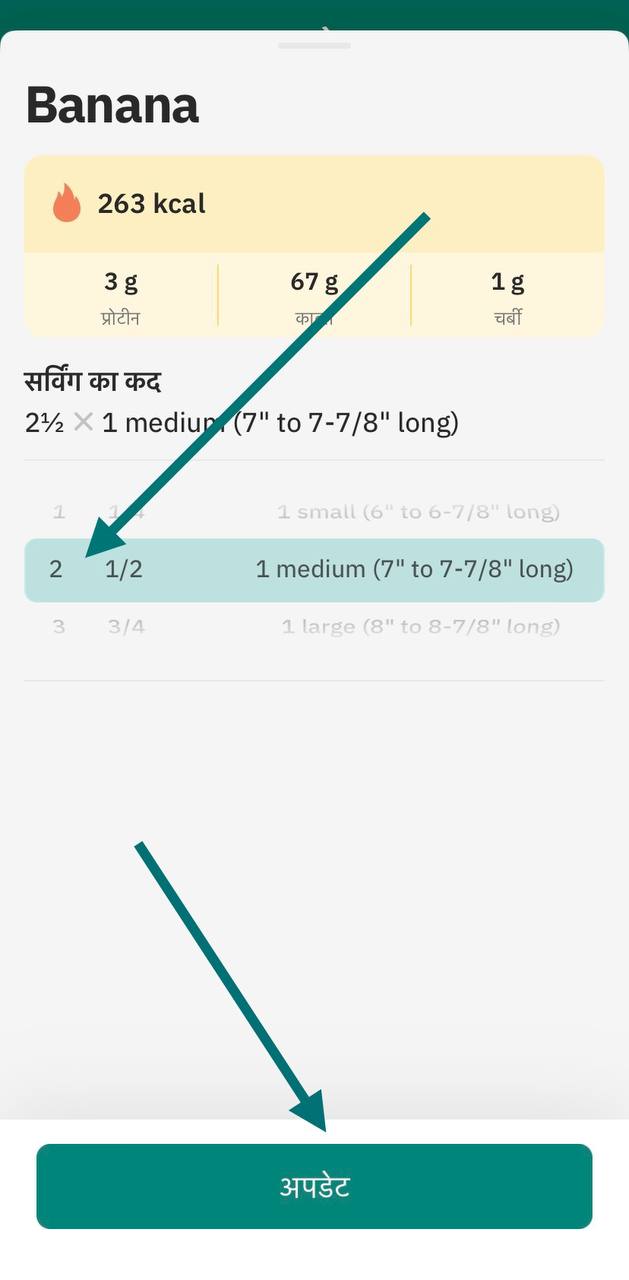Screen dimensions: 629x1280
Task: Select 1 small serving size option
Action: pos(418,513)
